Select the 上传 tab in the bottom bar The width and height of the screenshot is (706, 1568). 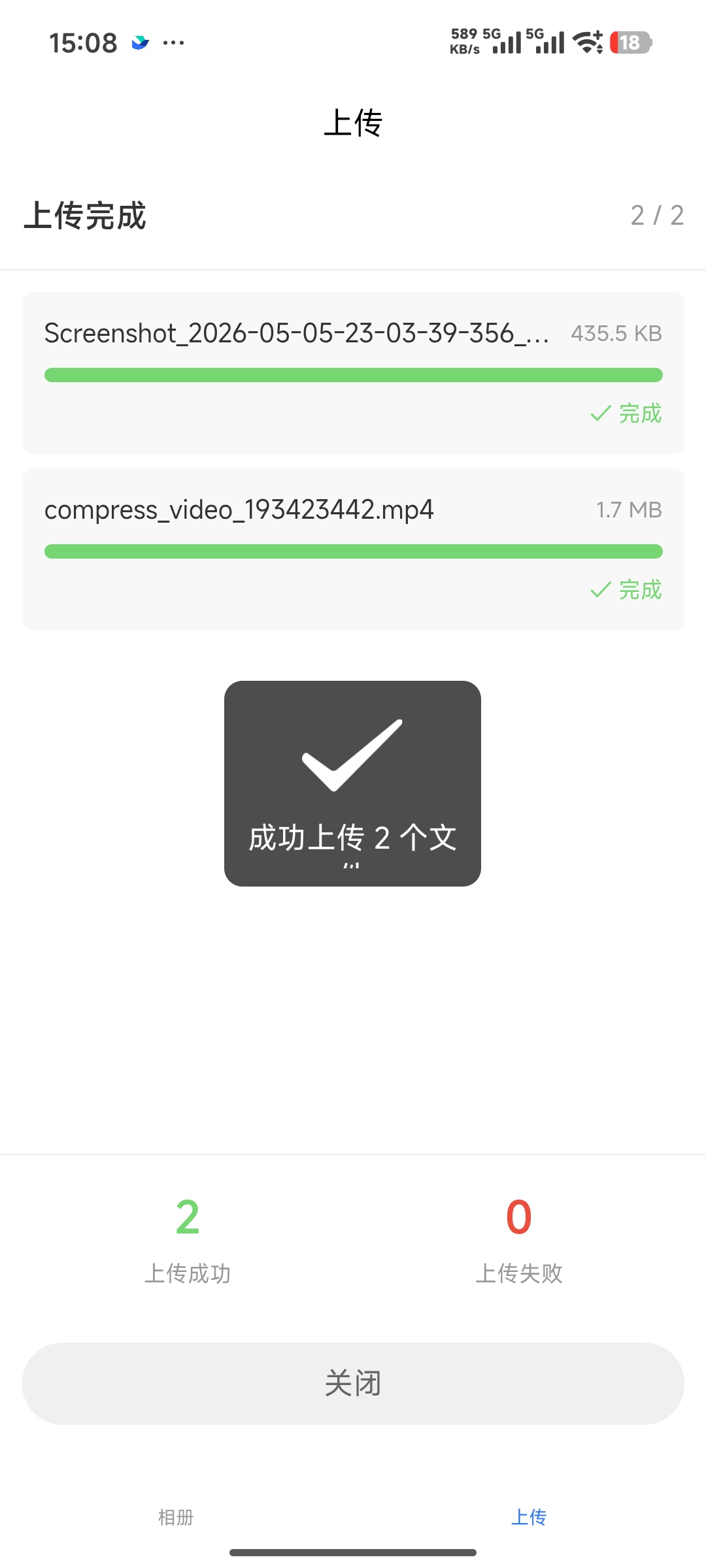(529, 1516)
